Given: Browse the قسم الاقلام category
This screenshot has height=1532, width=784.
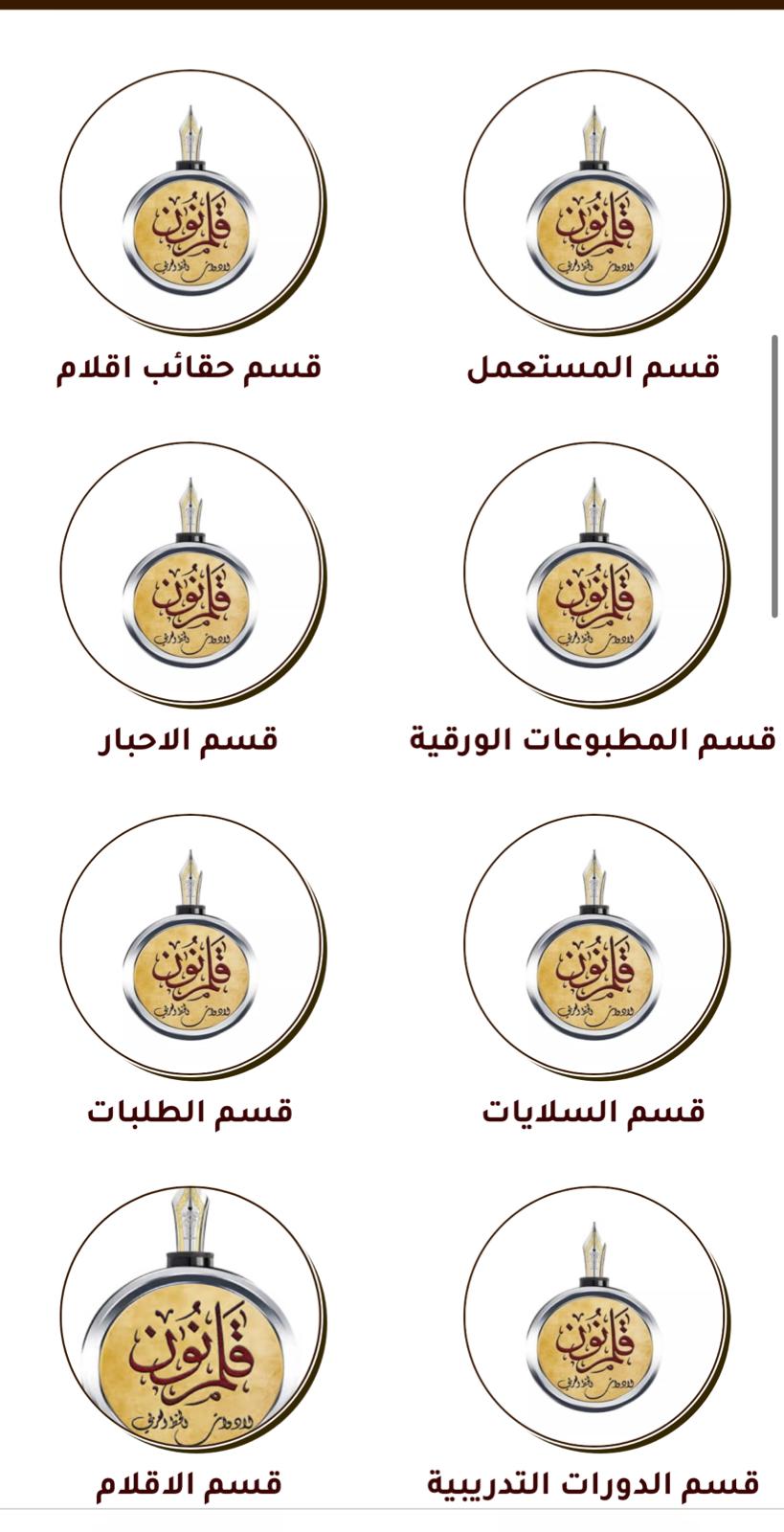Looking at the screenshot, I should point(190,1318).
